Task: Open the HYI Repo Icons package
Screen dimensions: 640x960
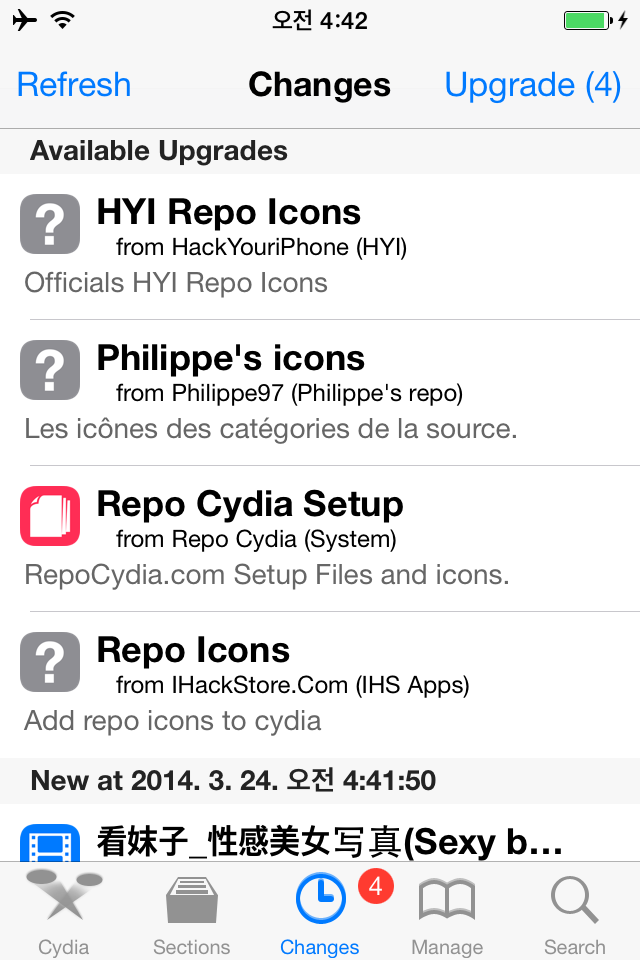Action: click(x=320, y=247)
